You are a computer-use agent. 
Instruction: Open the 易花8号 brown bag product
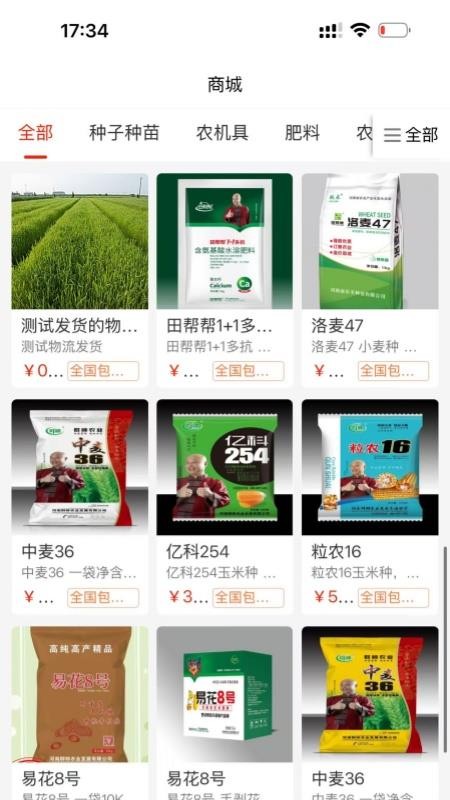pos(80,713)
